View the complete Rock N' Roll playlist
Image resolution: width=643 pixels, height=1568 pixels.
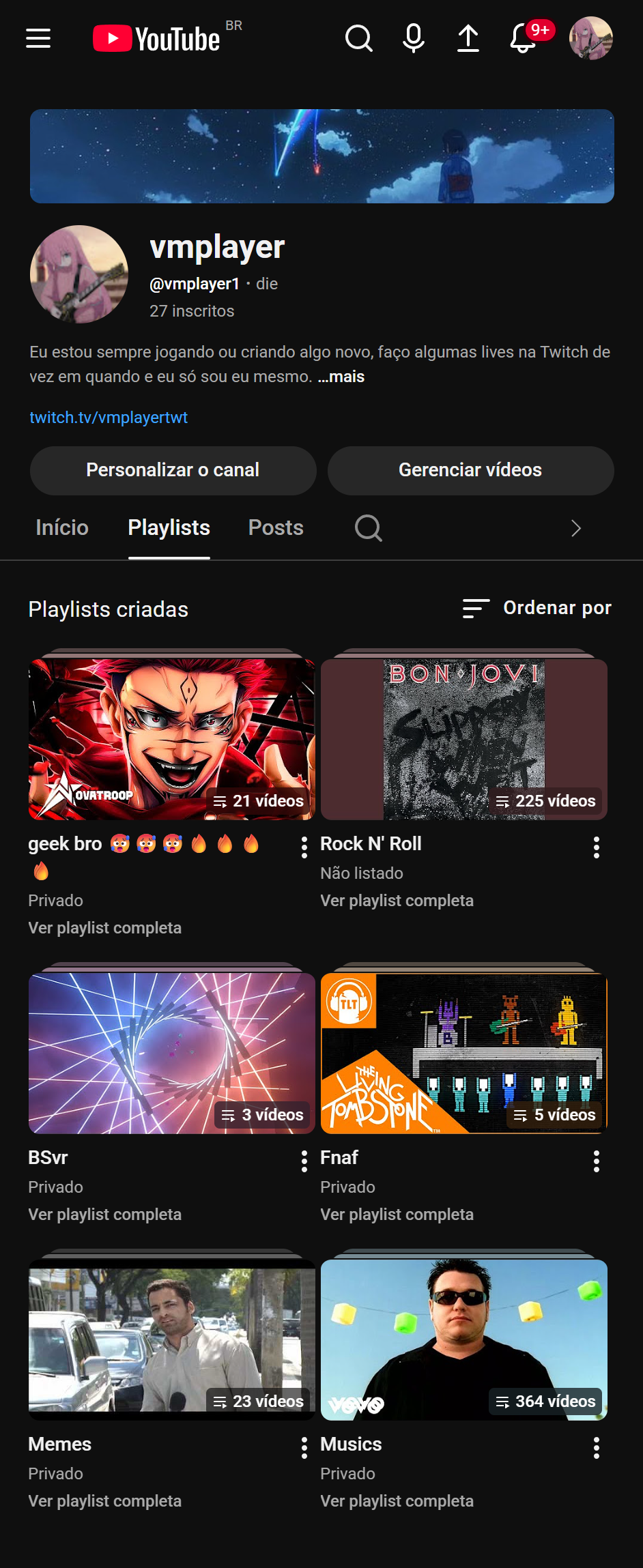[x=397, y=900]
